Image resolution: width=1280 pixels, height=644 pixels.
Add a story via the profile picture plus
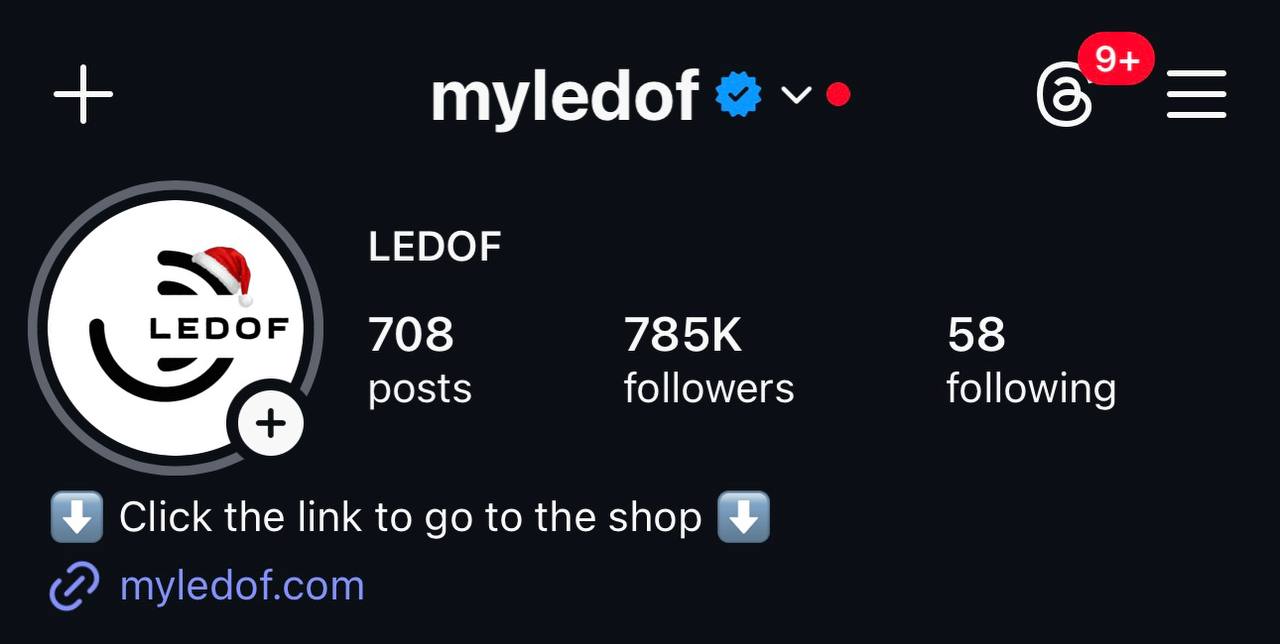point(270,423)
